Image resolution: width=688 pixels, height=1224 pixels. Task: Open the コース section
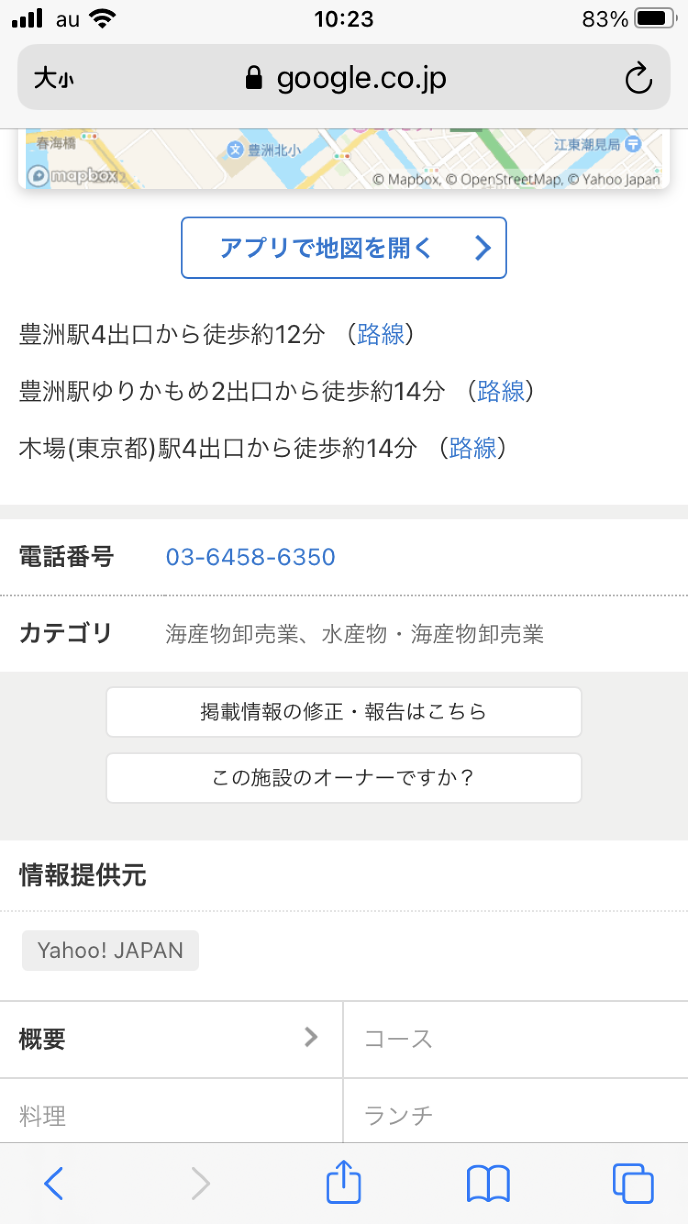click(514, 1038)
